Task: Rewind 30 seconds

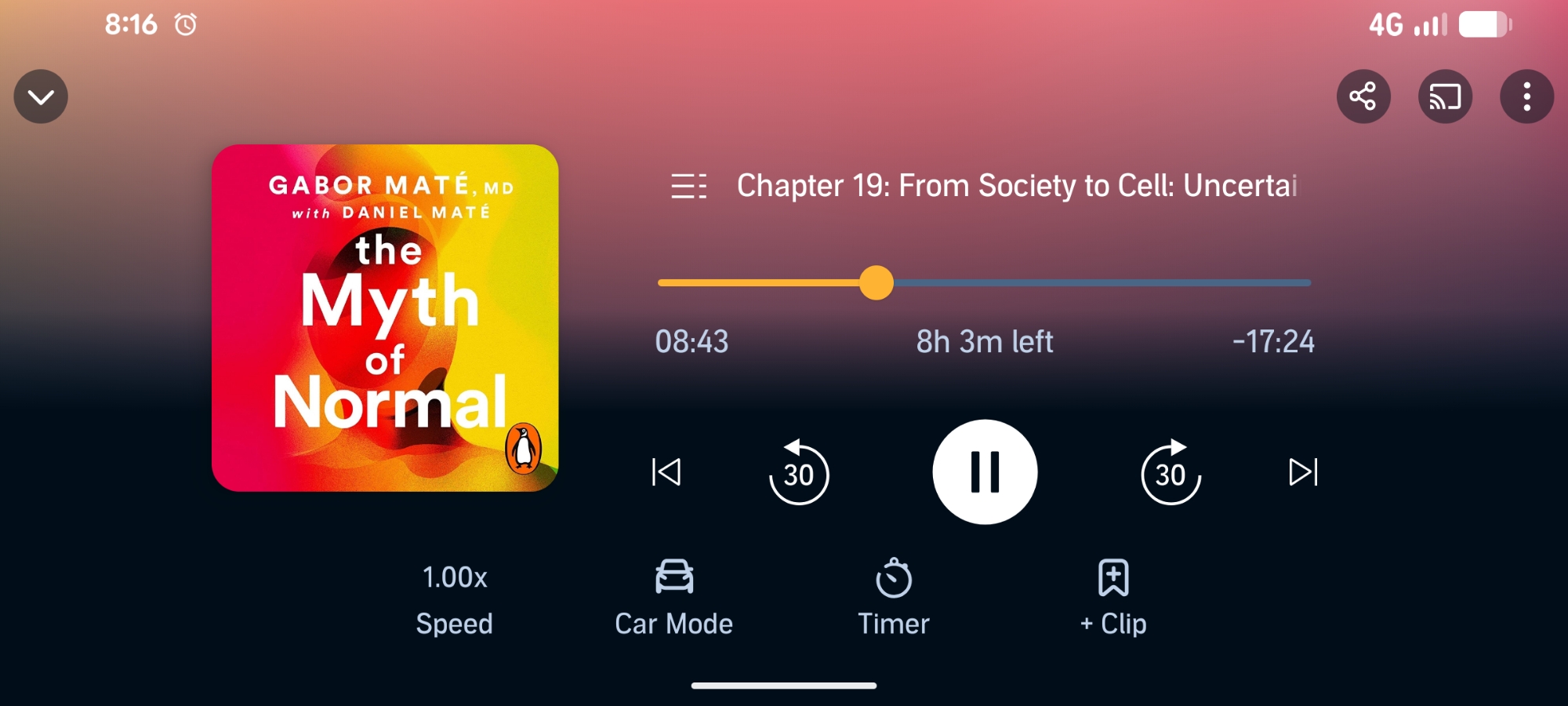Action: pyautogui.click(x=798, y=472)
